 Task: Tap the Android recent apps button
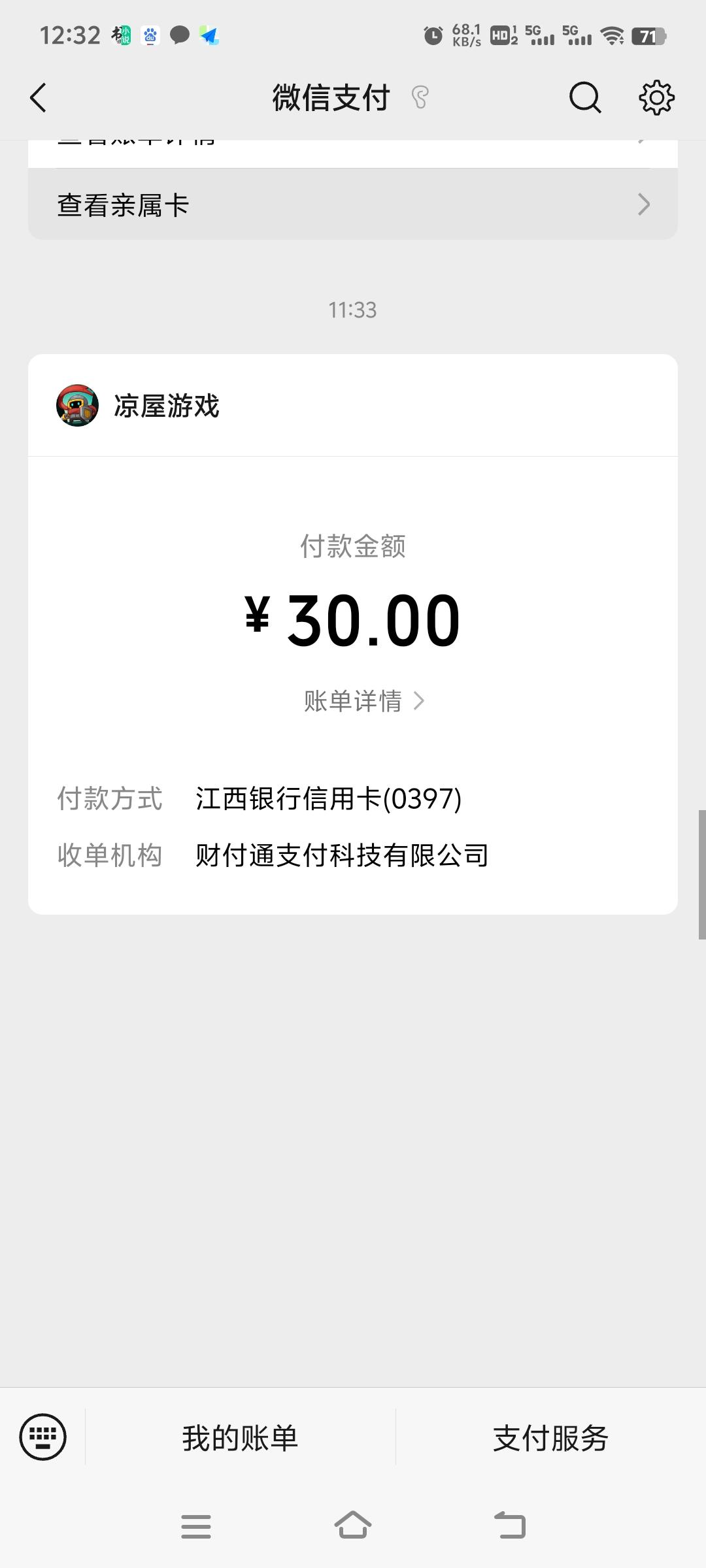(x=197, y=1524)
